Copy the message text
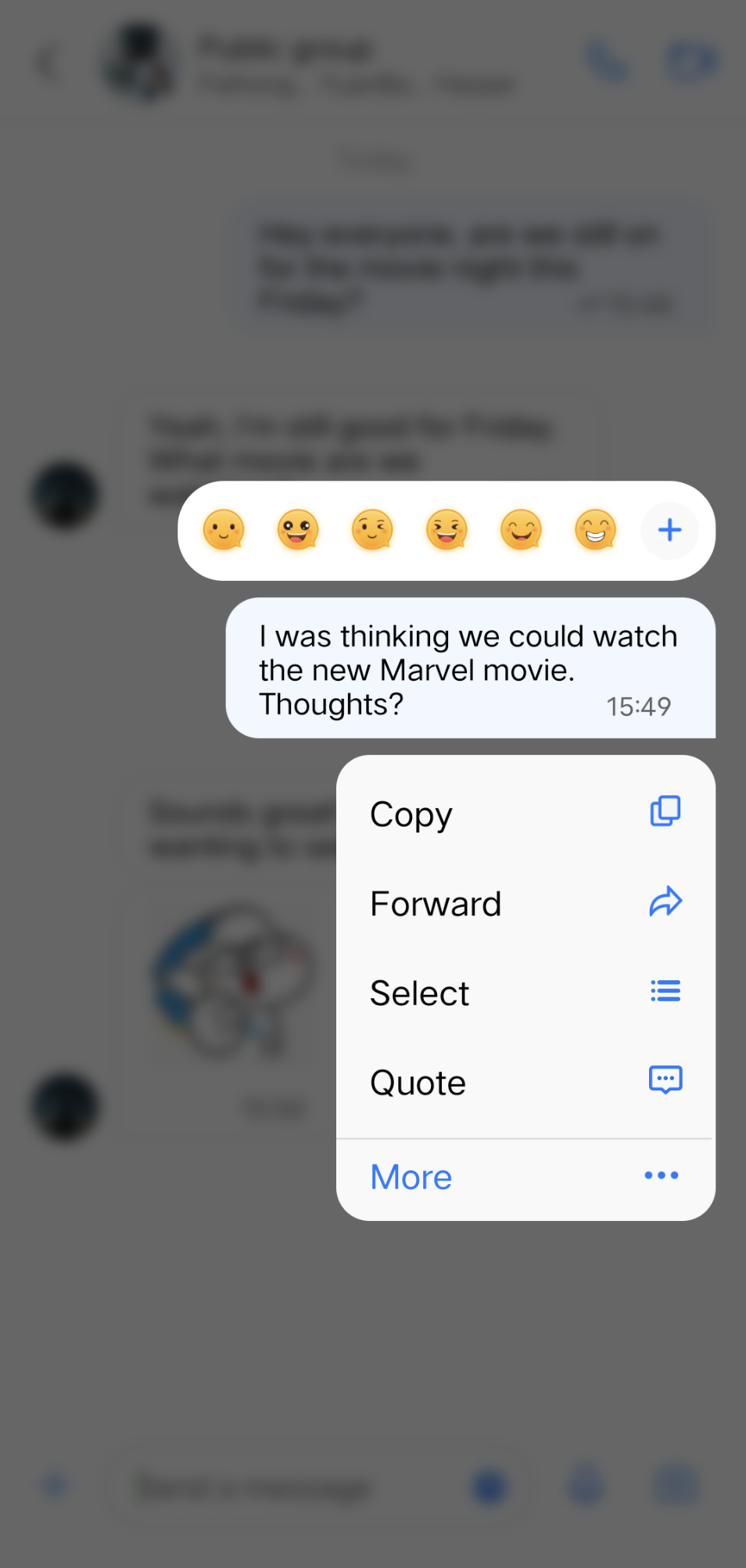The image size is (746, 1568). [525, 814]
